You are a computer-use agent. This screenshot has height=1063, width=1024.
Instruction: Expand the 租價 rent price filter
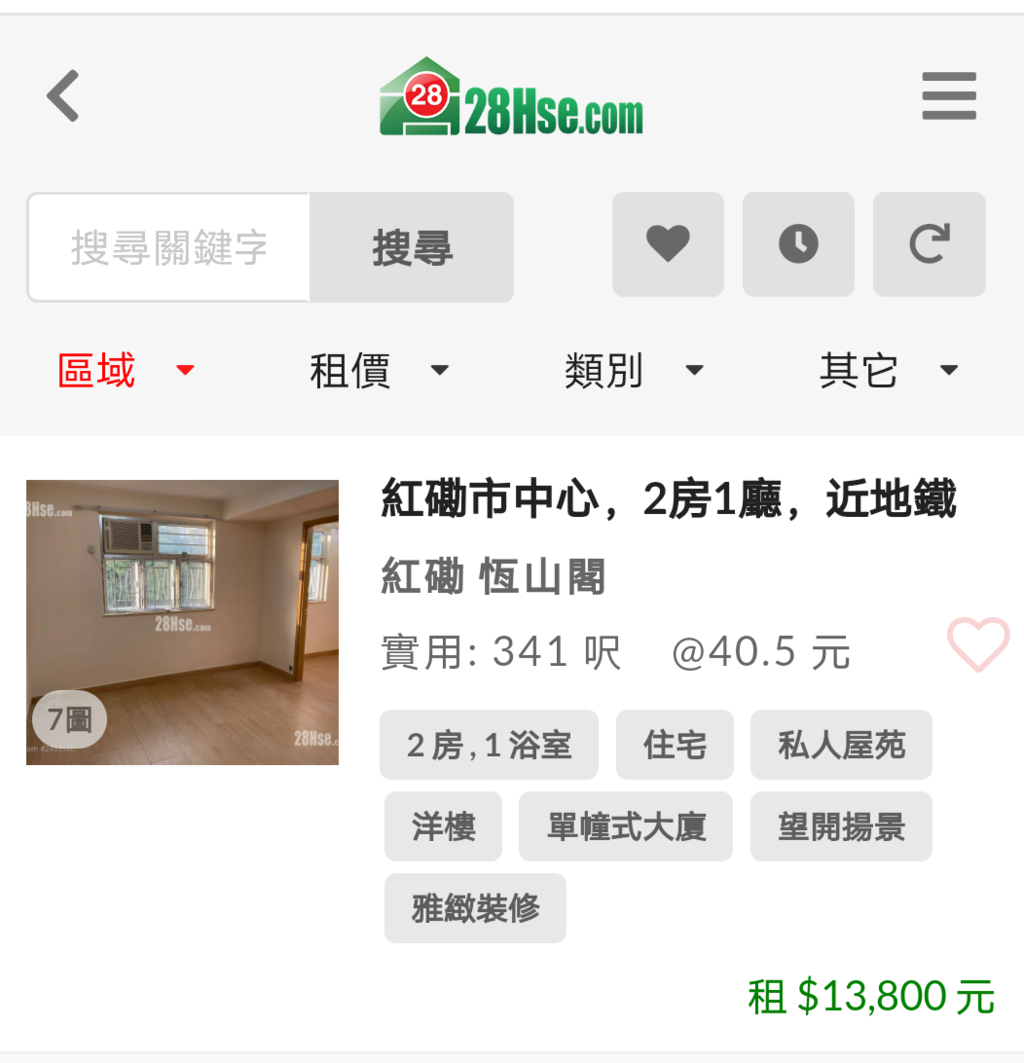click(378, 371)
